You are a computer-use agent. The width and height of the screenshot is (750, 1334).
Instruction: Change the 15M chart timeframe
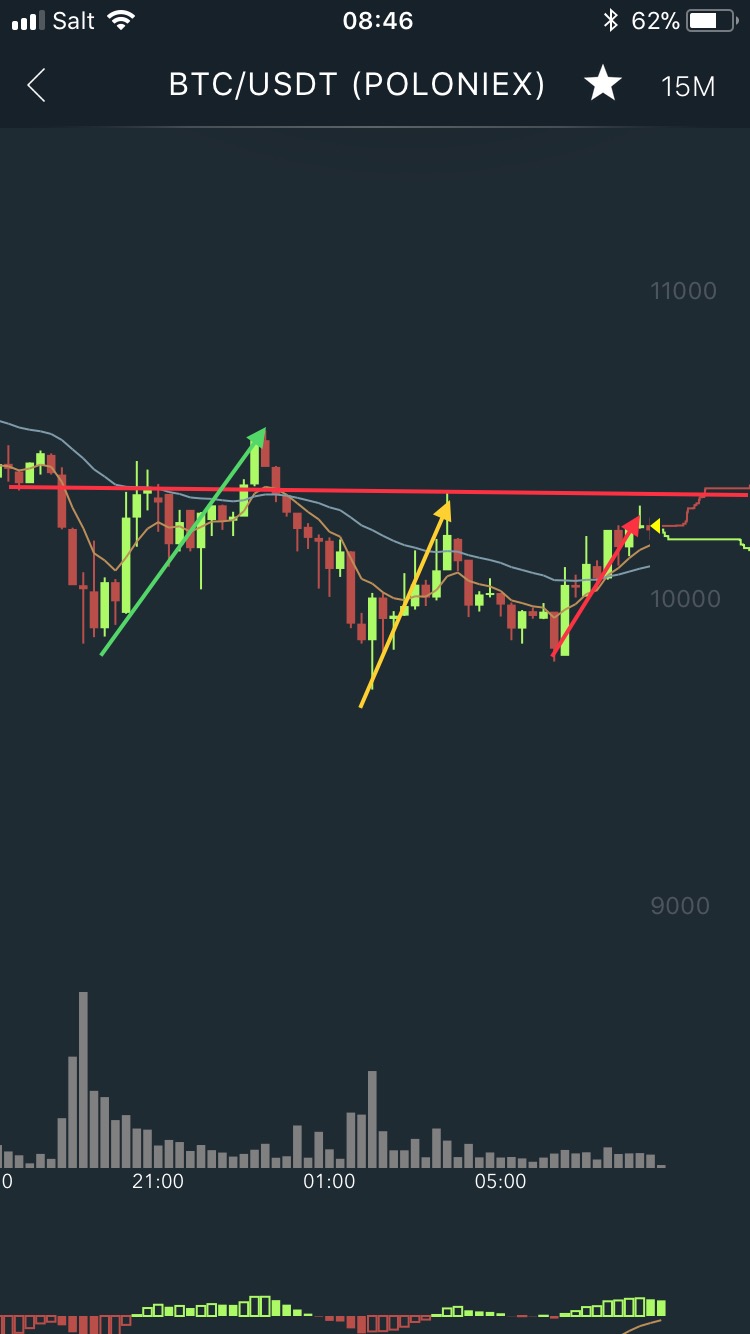click(x=688, y=87)
